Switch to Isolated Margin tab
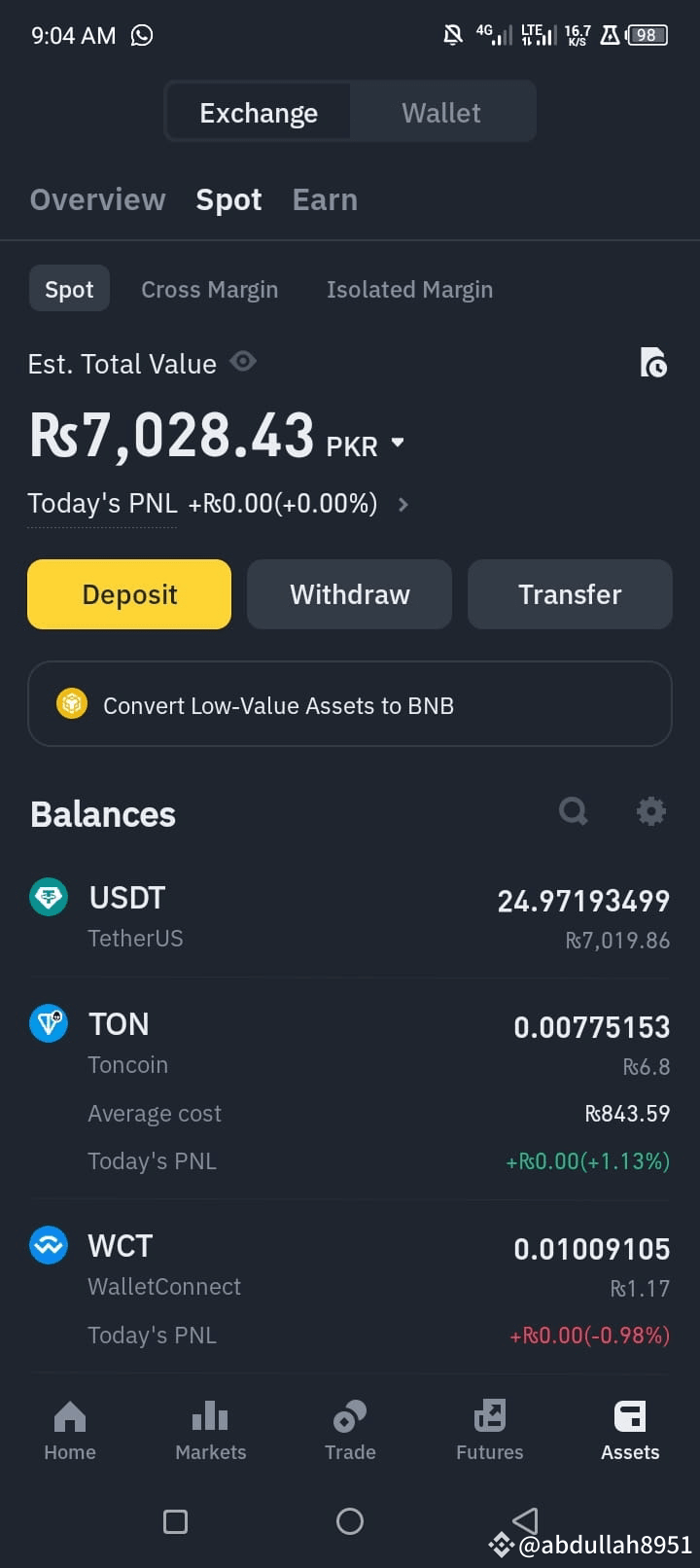The height and width of the screenshot is (1568, 700). click(x=409, y=289)
